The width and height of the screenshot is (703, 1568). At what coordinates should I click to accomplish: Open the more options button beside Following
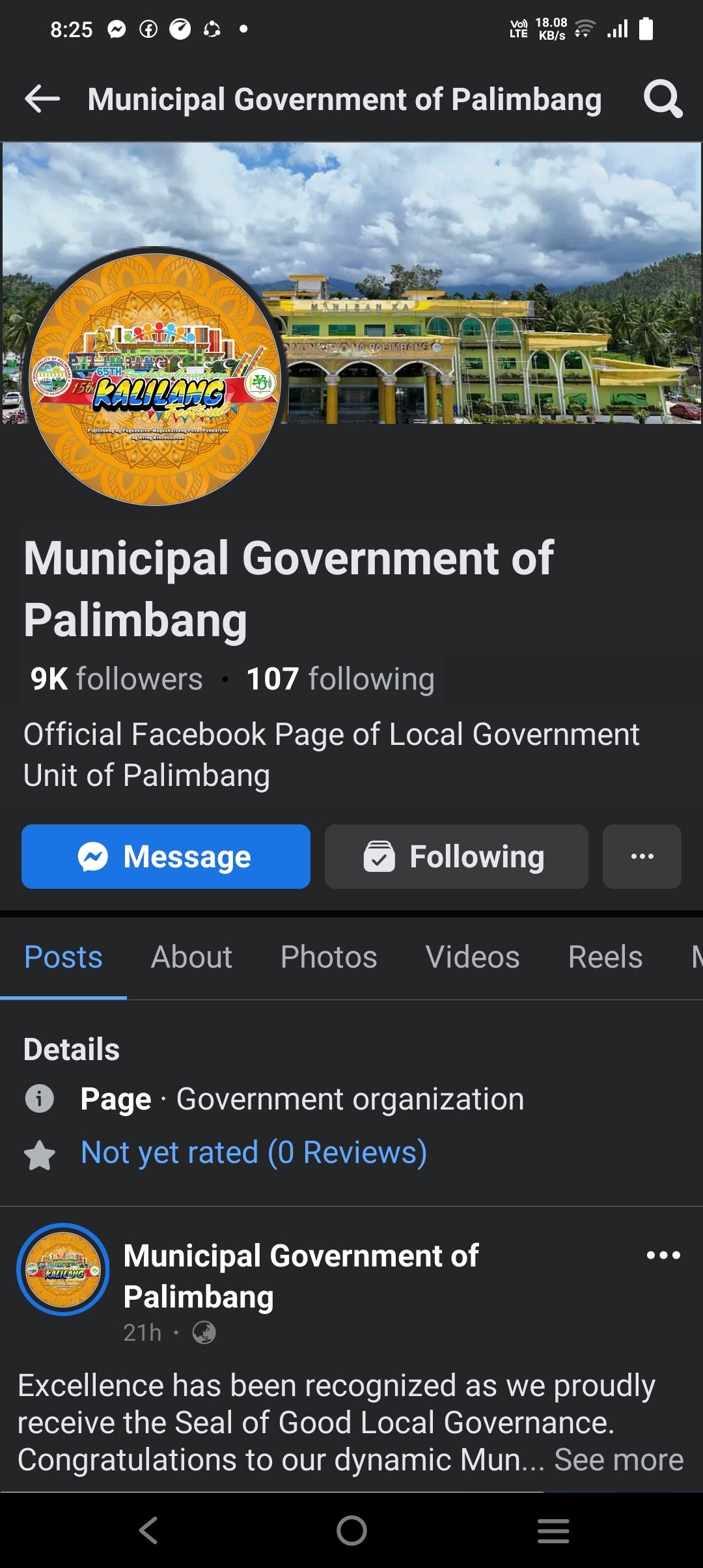(x=642, y=857)
